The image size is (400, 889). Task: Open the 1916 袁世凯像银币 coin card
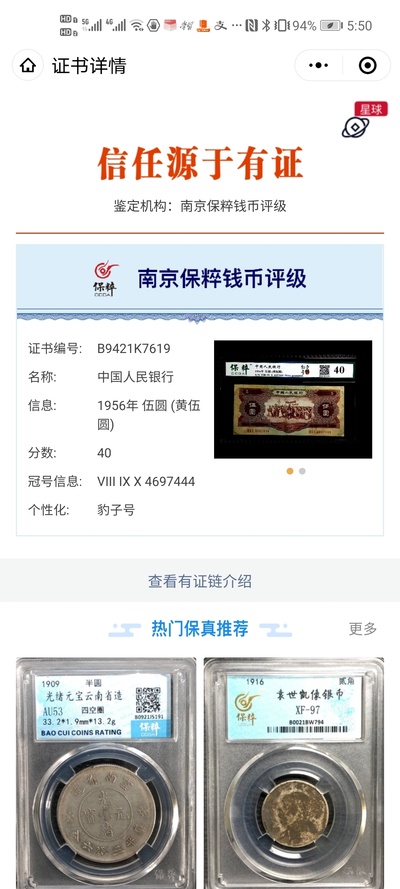pos(293,773)
